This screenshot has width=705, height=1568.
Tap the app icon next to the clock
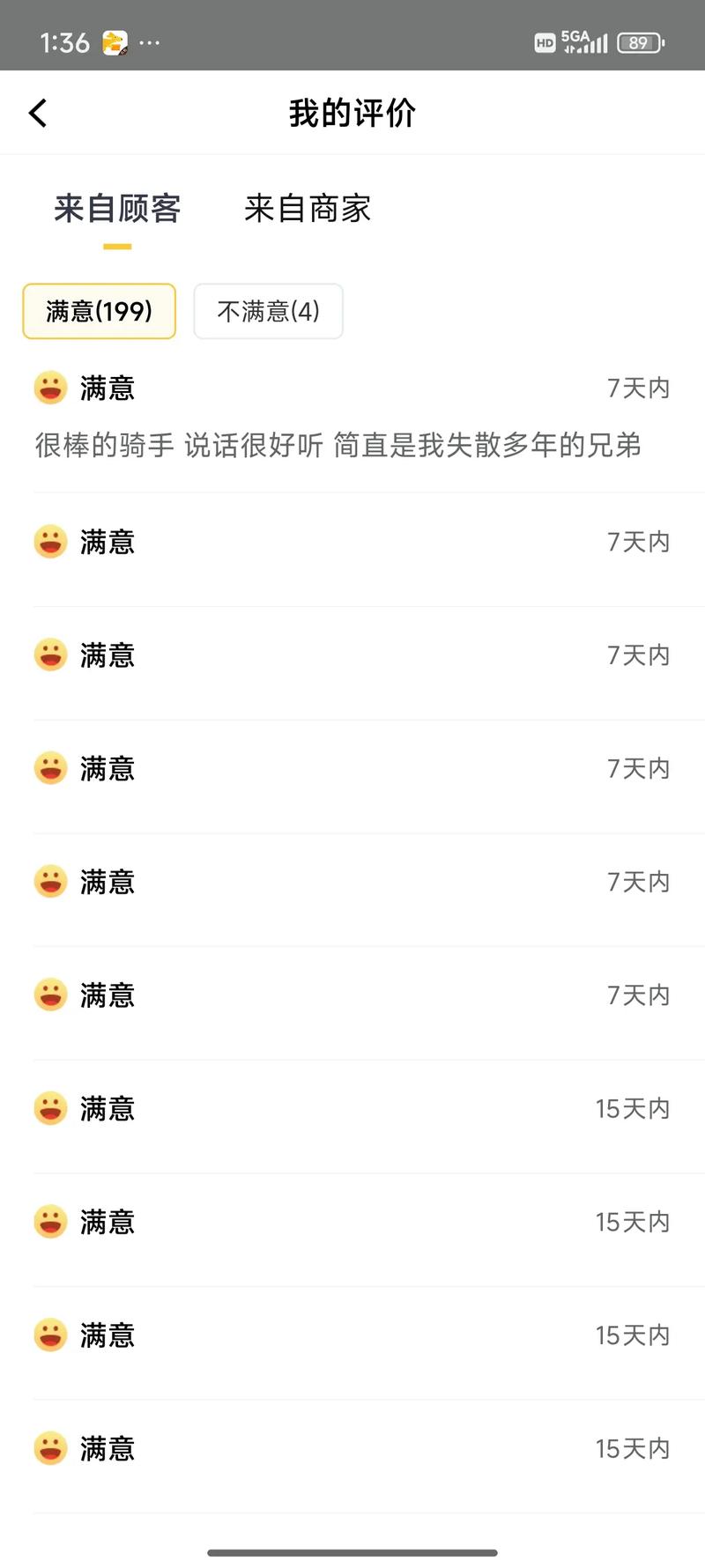114,40
